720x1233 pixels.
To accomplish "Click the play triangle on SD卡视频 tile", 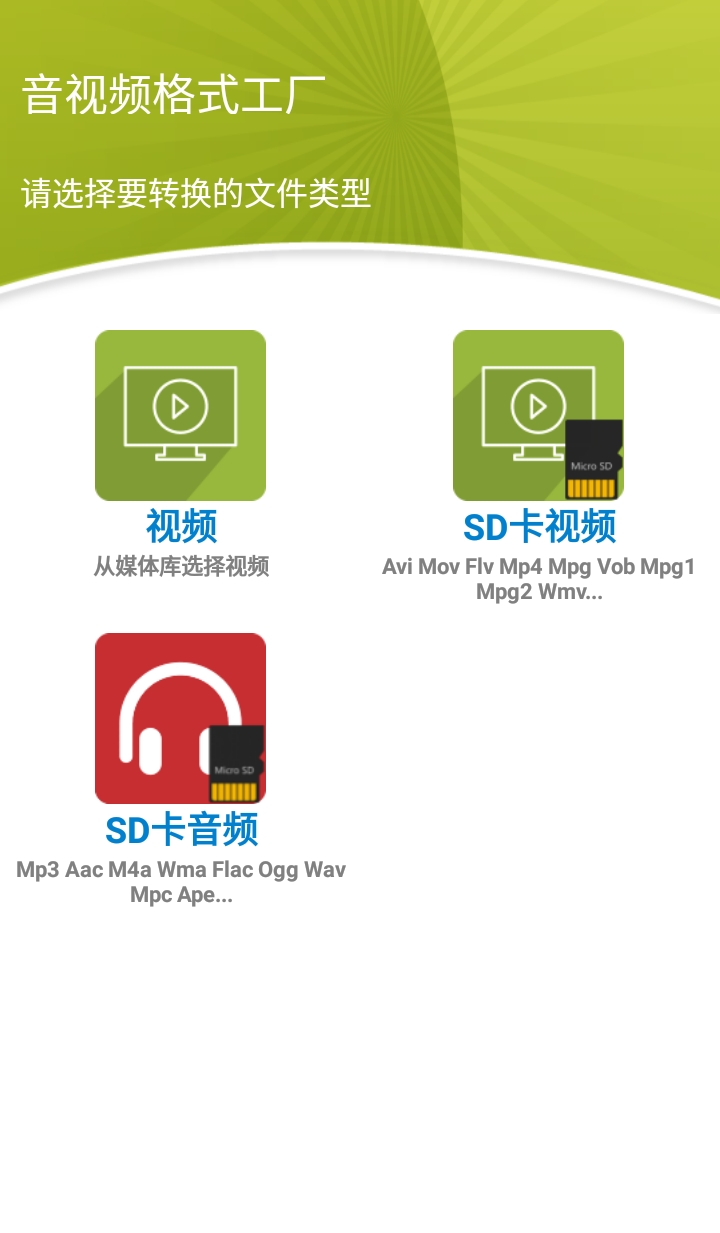I will coord(538,405).
